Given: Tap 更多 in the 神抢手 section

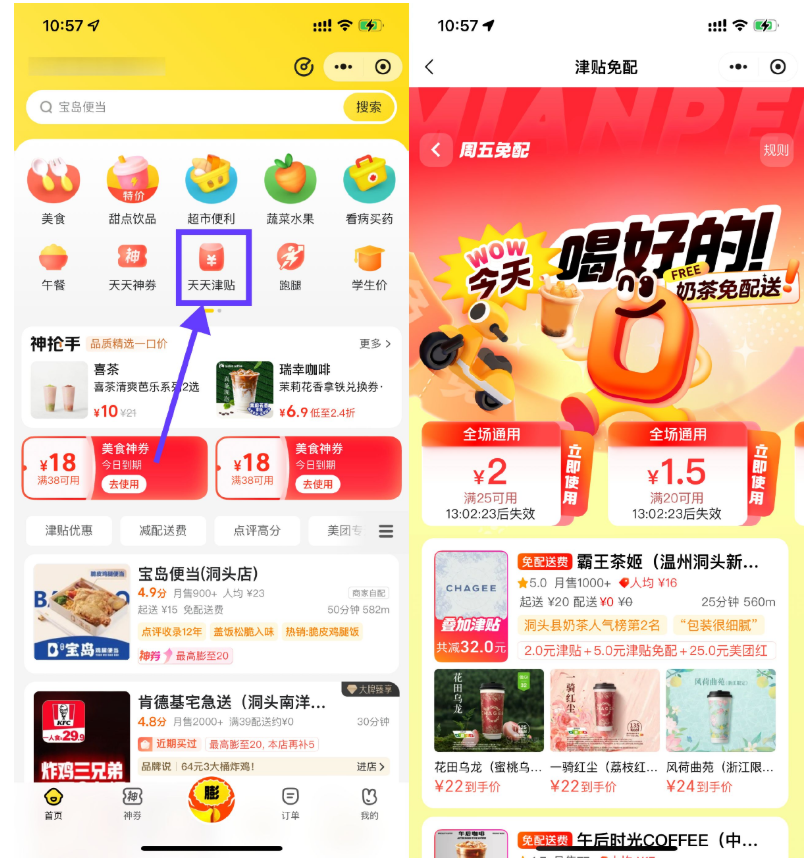Looking at the screenshot, I should click(x=375, y=344).
